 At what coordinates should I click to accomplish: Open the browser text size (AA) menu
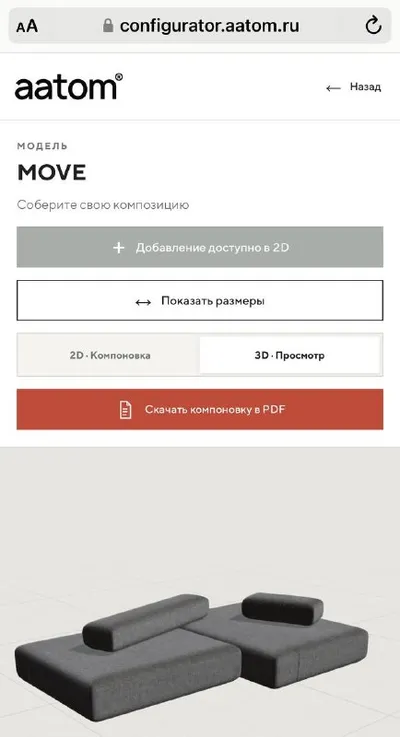[x=27, y=26]
